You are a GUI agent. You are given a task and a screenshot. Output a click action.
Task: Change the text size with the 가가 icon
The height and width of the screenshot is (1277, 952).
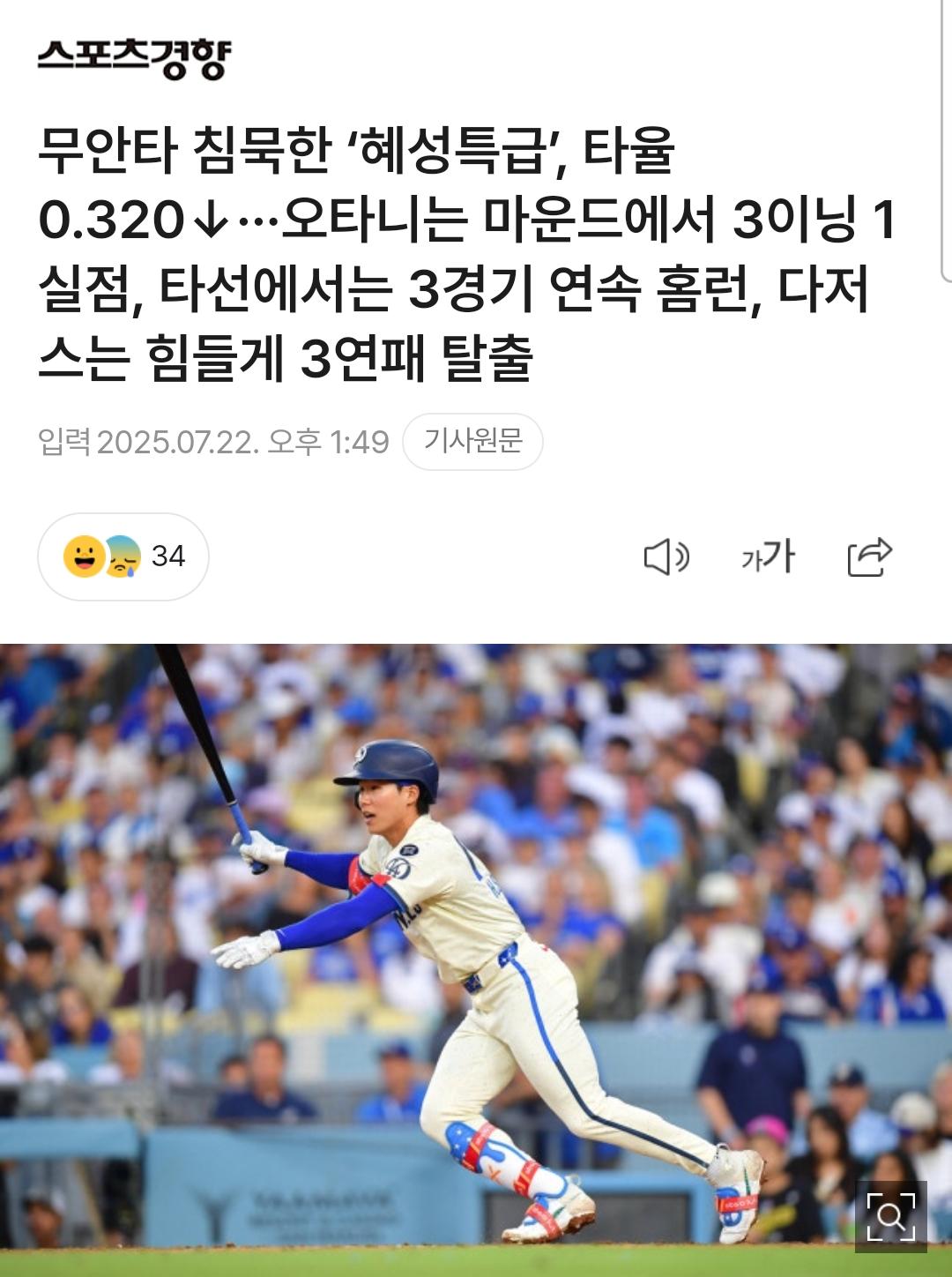768,557
